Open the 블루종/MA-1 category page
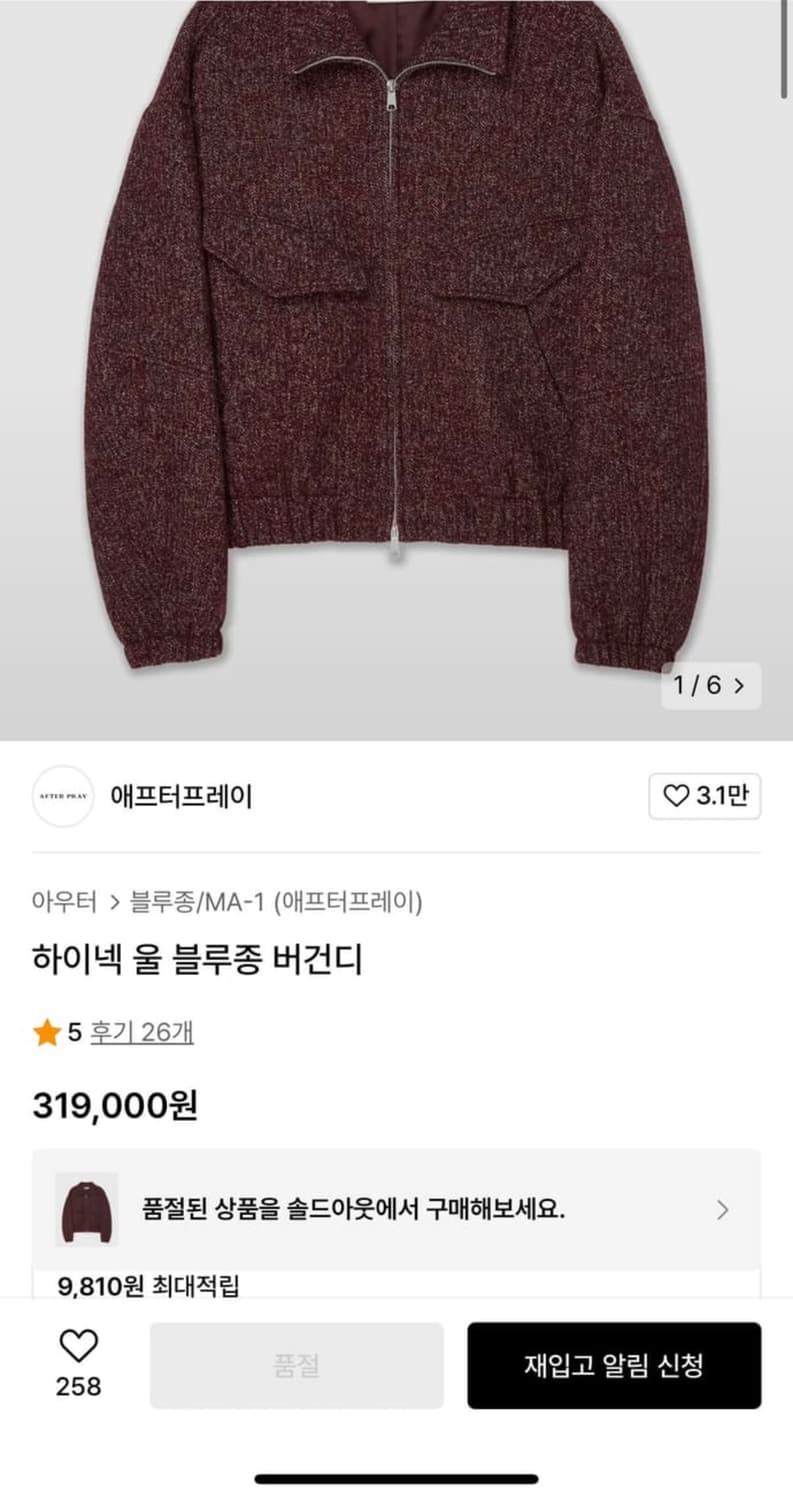Viewport: 793px width, 1500px height. (197, 899)
